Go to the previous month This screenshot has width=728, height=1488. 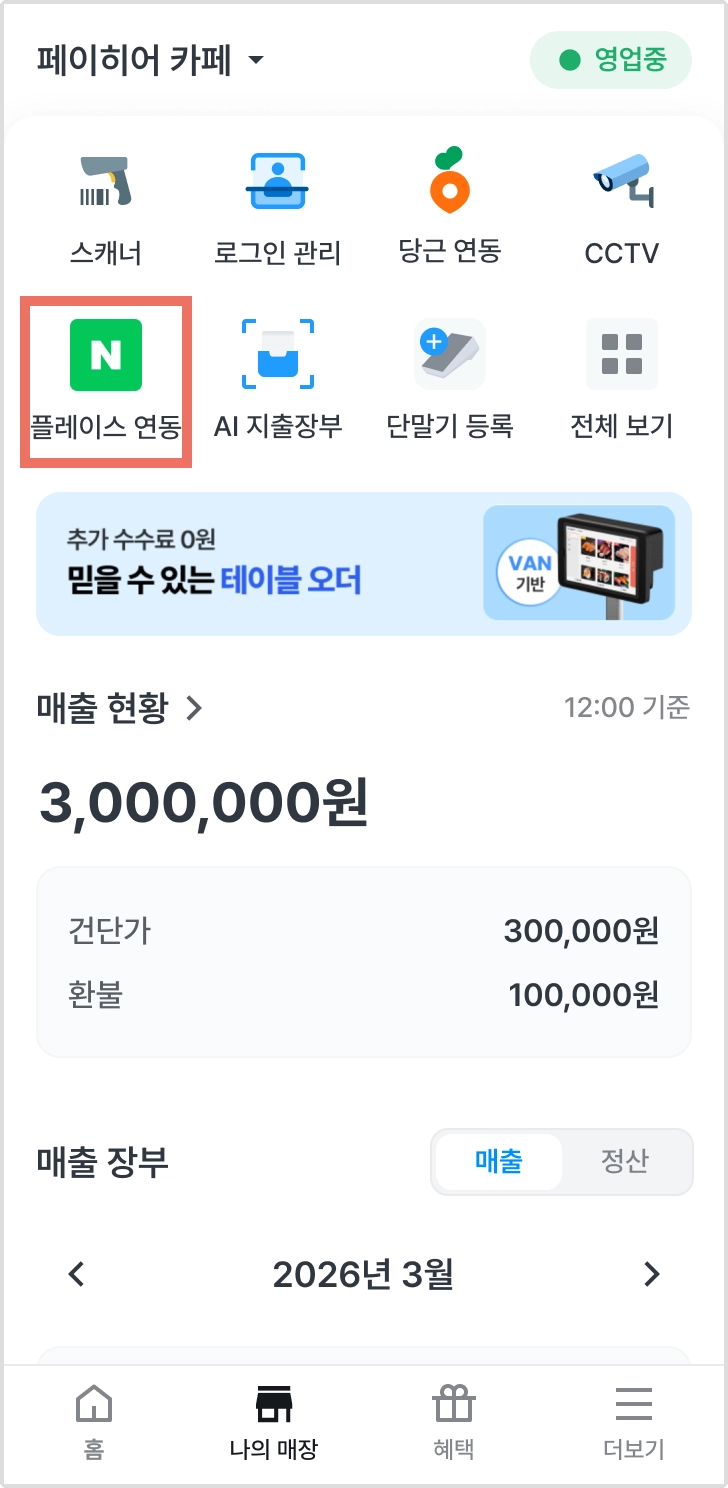76,1274
